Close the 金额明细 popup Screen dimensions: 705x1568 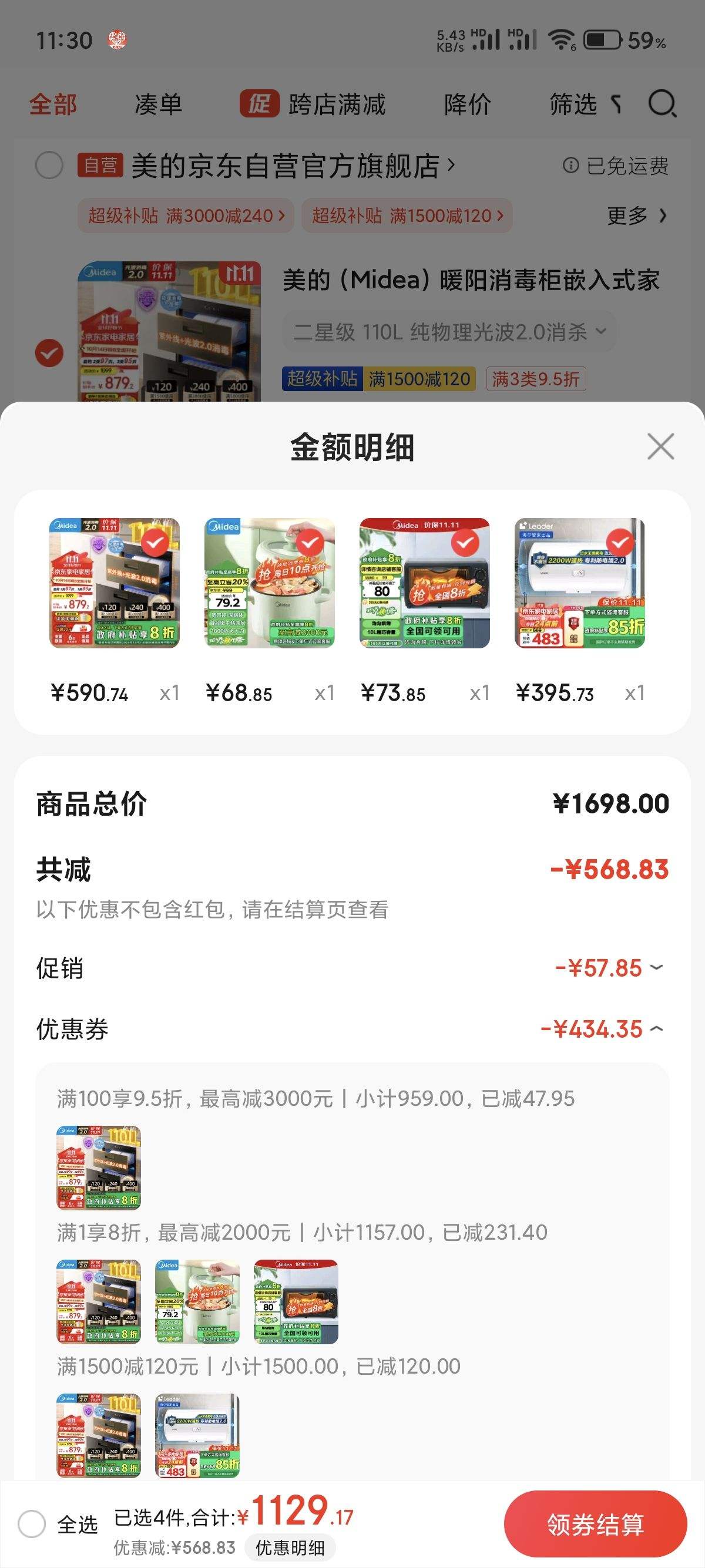tap(661, 447)
